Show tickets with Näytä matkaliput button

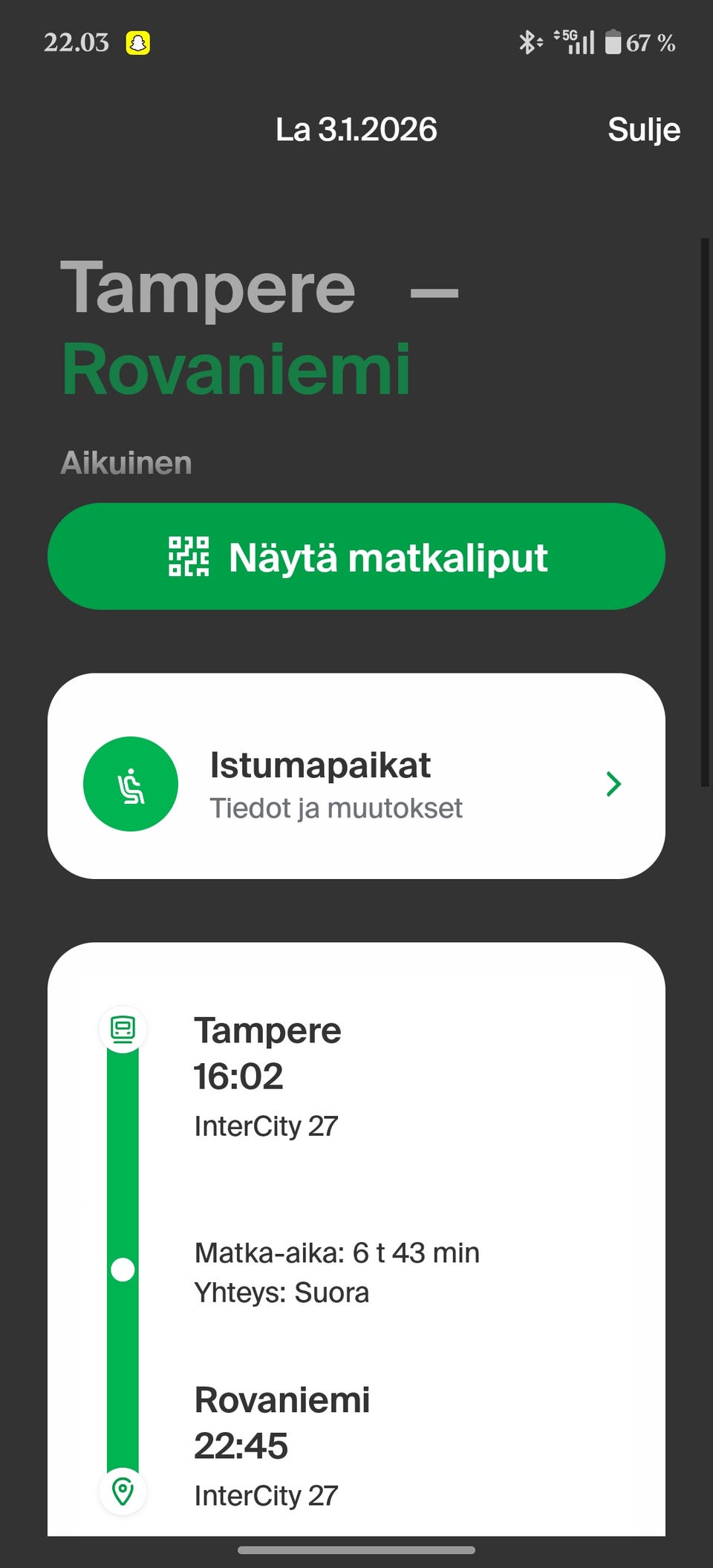[x=356, y=557]
